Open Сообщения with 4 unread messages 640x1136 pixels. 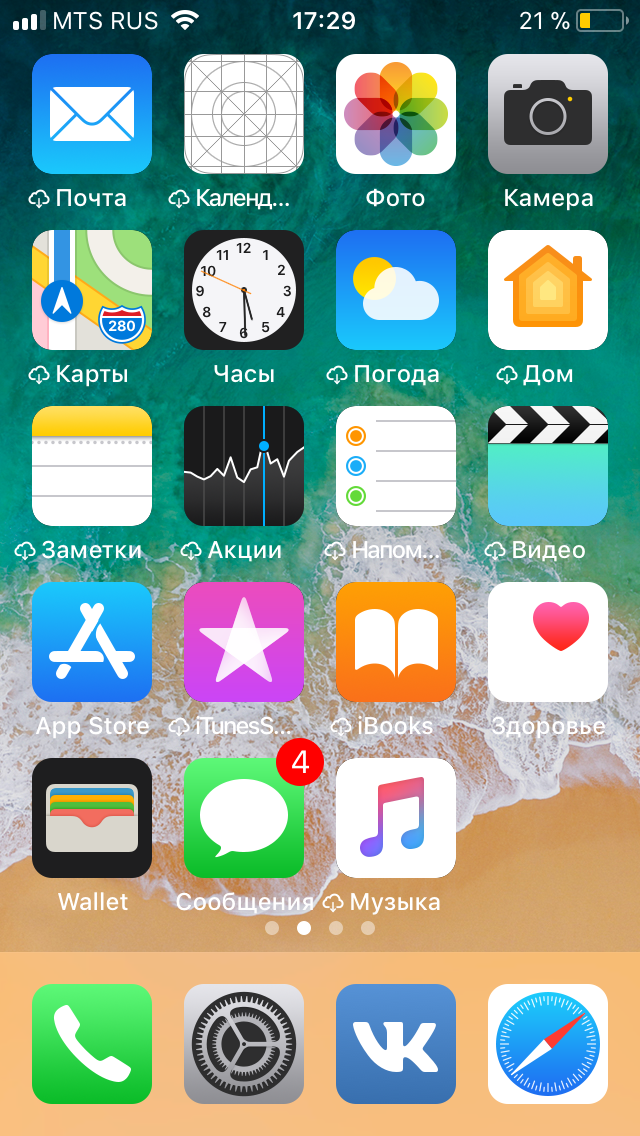[x=244, y=818]
